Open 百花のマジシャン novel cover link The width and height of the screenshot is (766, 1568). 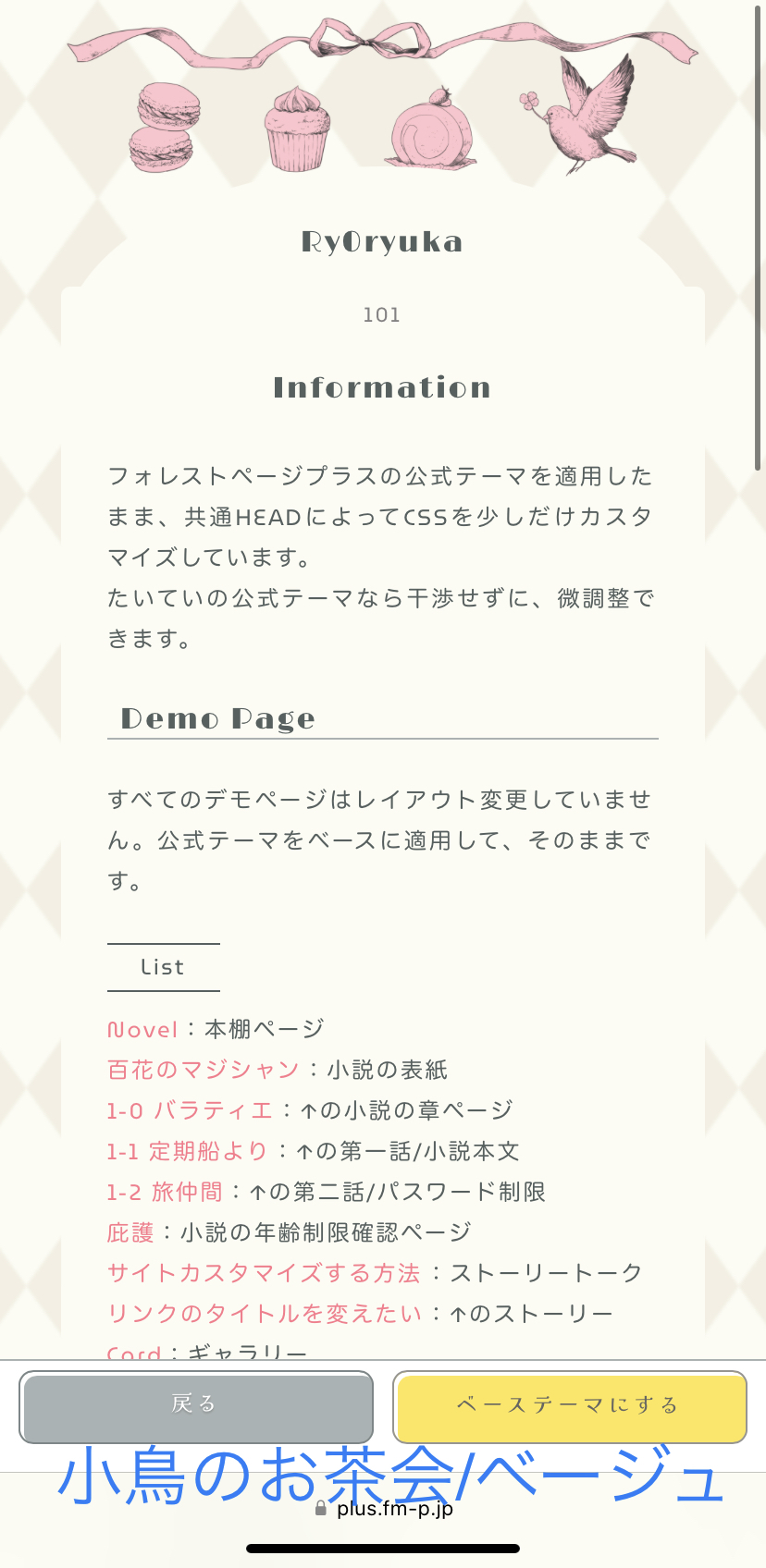pyautogui.click(x=204, y=1071)
